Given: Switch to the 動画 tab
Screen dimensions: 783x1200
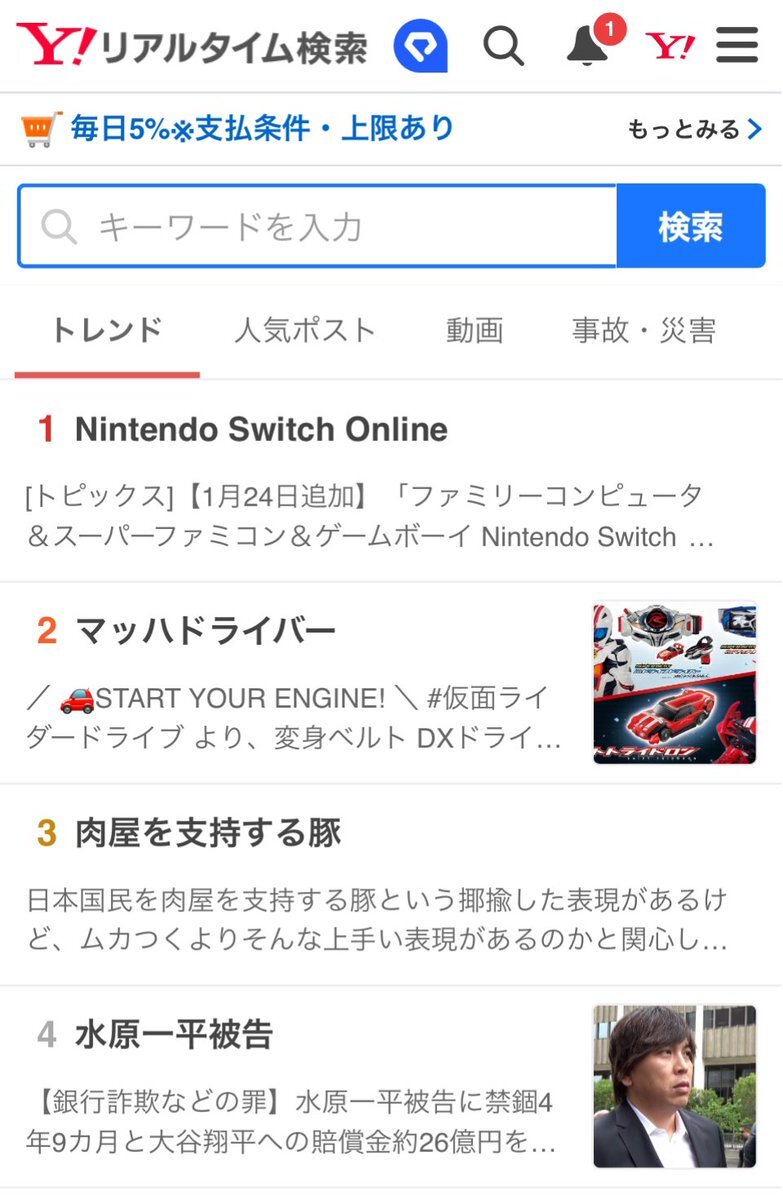Looking at the screenshot, I should 474,331.
